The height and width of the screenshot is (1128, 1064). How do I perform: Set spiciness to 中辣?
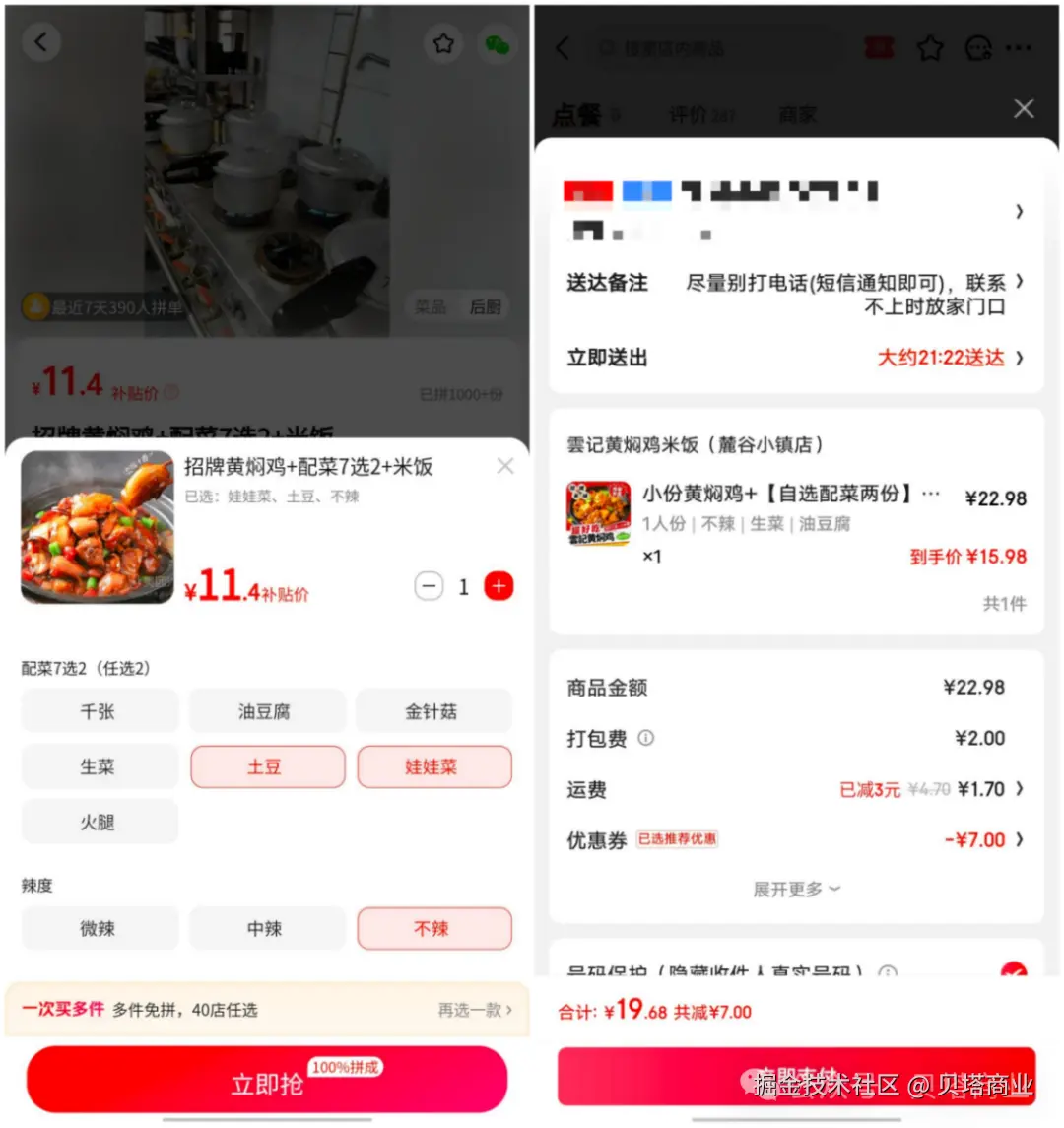(265, 928)
